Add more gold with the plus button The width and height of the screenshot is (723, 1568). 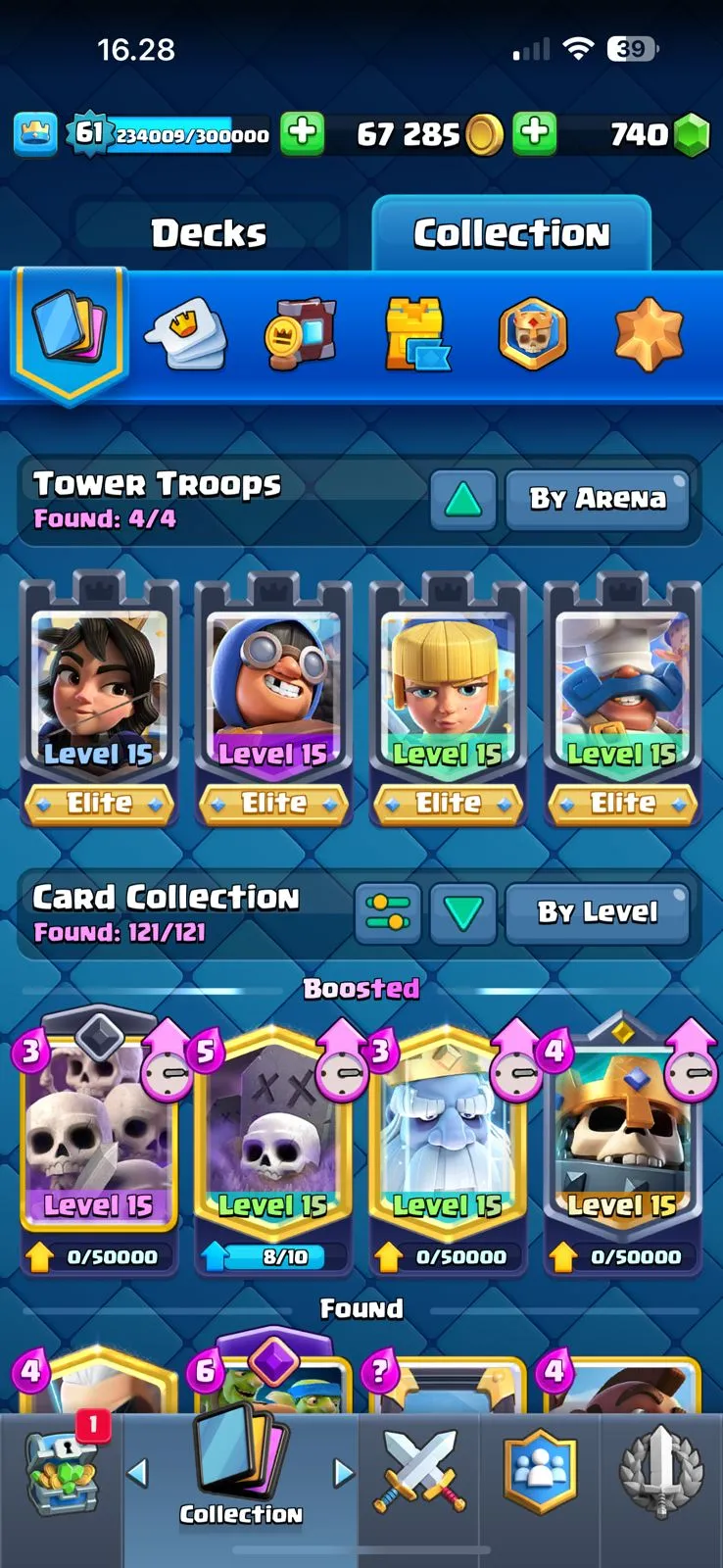(535, 133)
